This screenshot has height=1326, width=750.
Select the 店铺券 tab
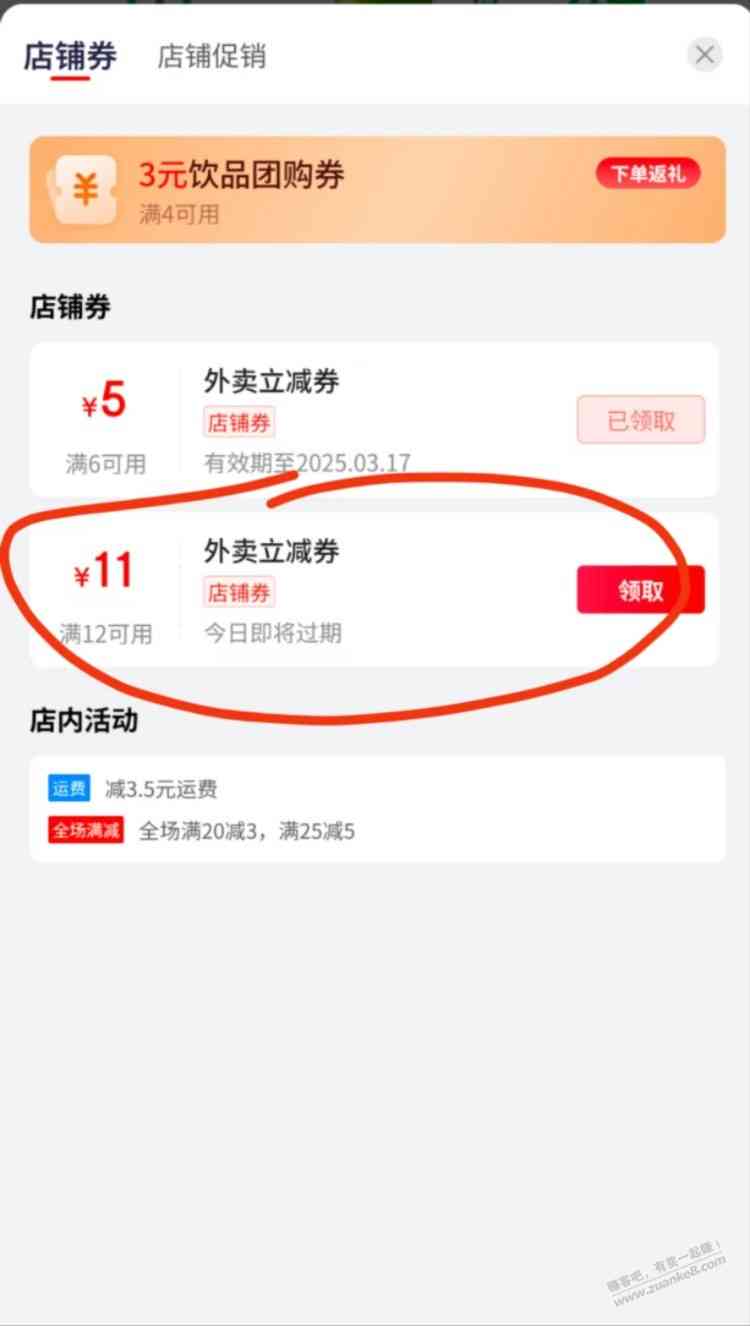pos(70,56)
